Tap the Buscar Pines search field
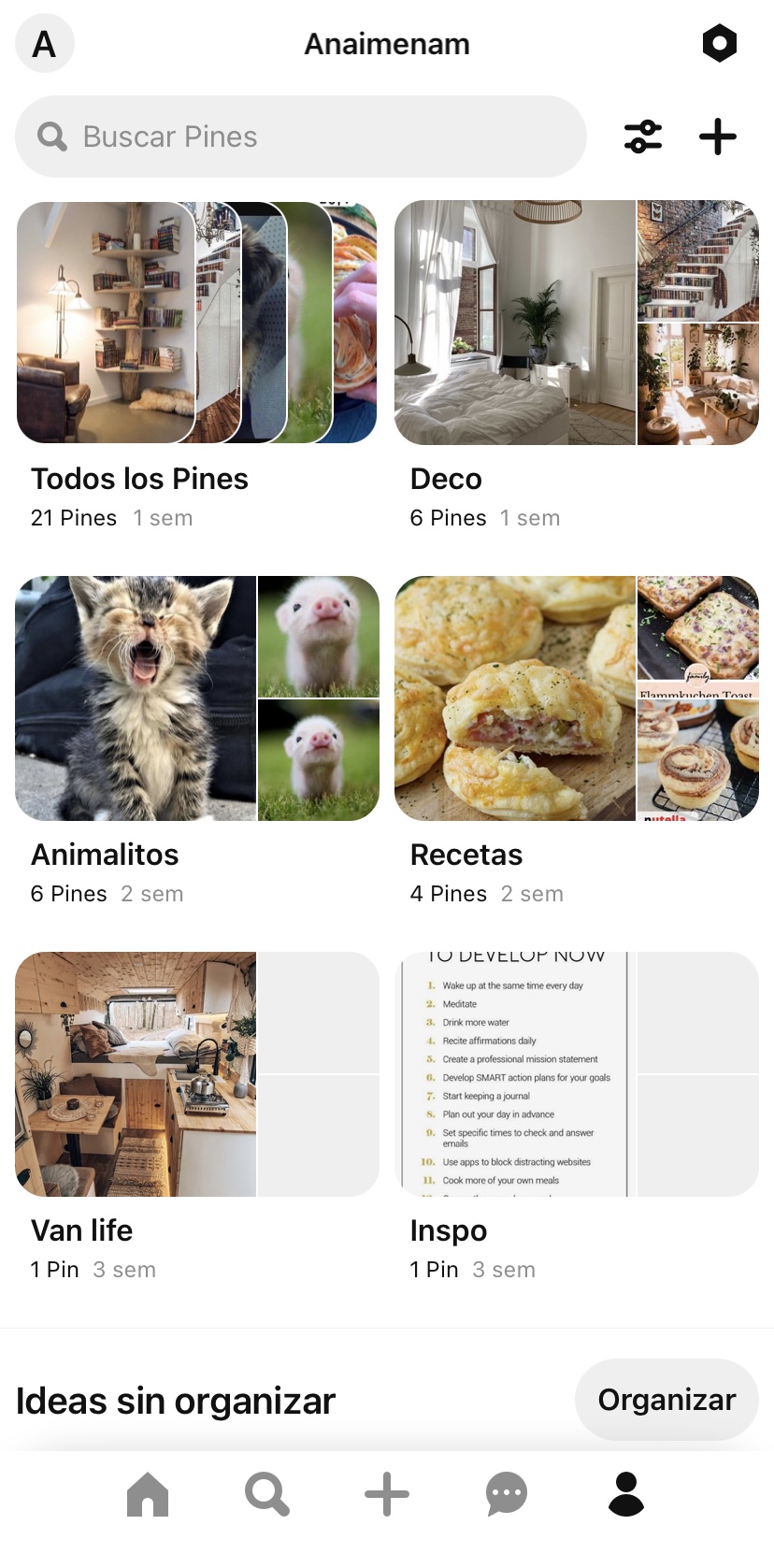Viewport: 774px width, 1568px height. pyautogui.click(x=300, y=137)
